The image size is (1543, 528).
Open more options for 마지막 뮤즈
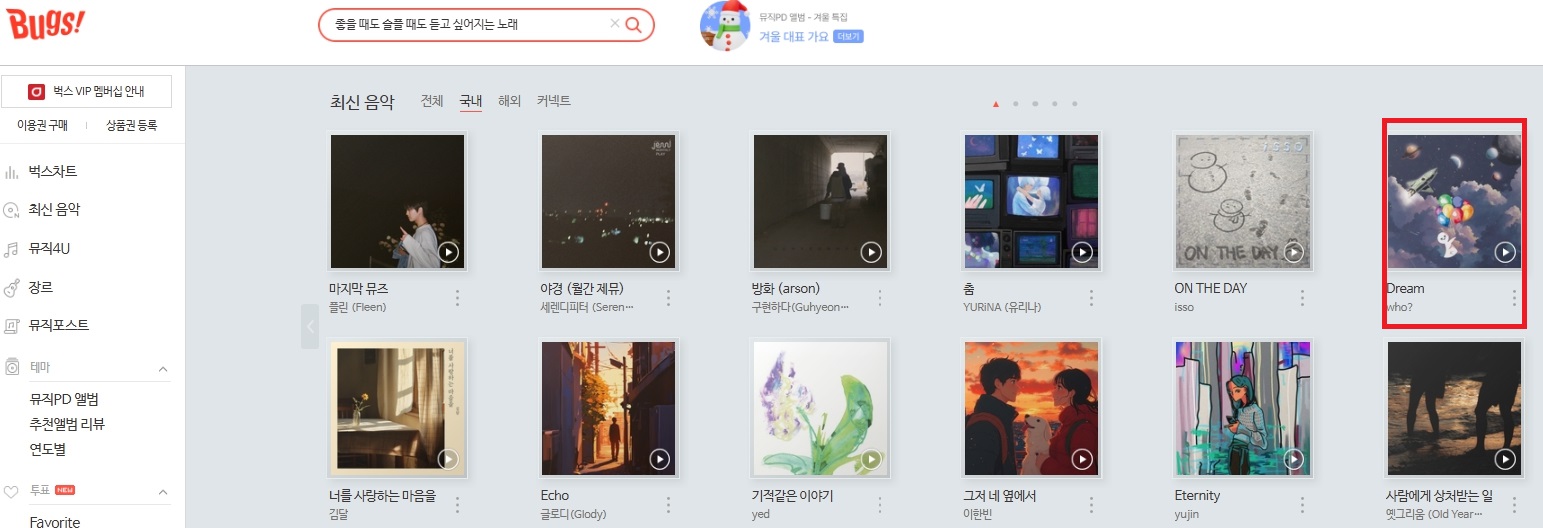[x=458, y=297]
